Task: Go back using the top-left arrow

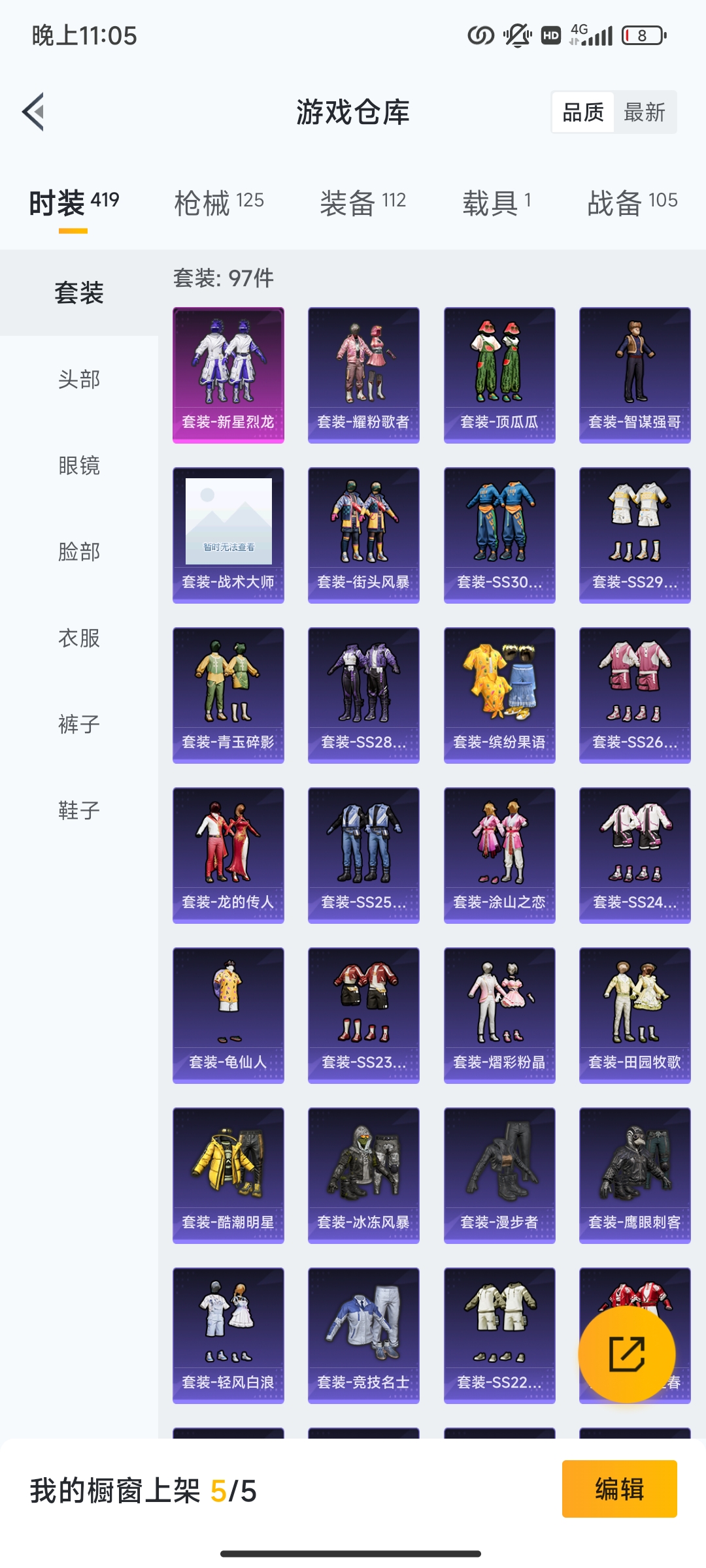Action: click(34, 112)
